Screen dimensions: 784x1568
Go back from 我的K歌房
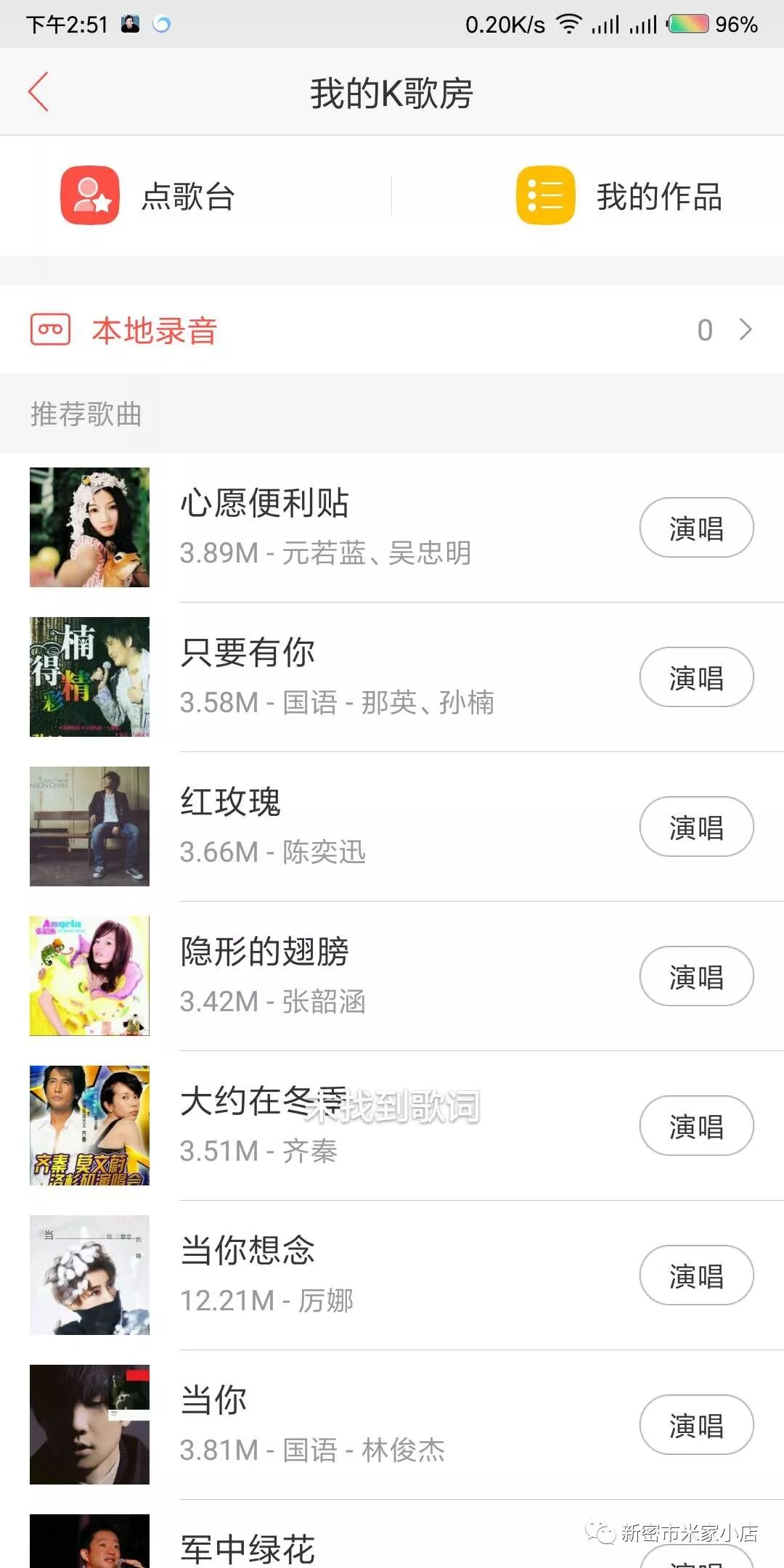39,92
